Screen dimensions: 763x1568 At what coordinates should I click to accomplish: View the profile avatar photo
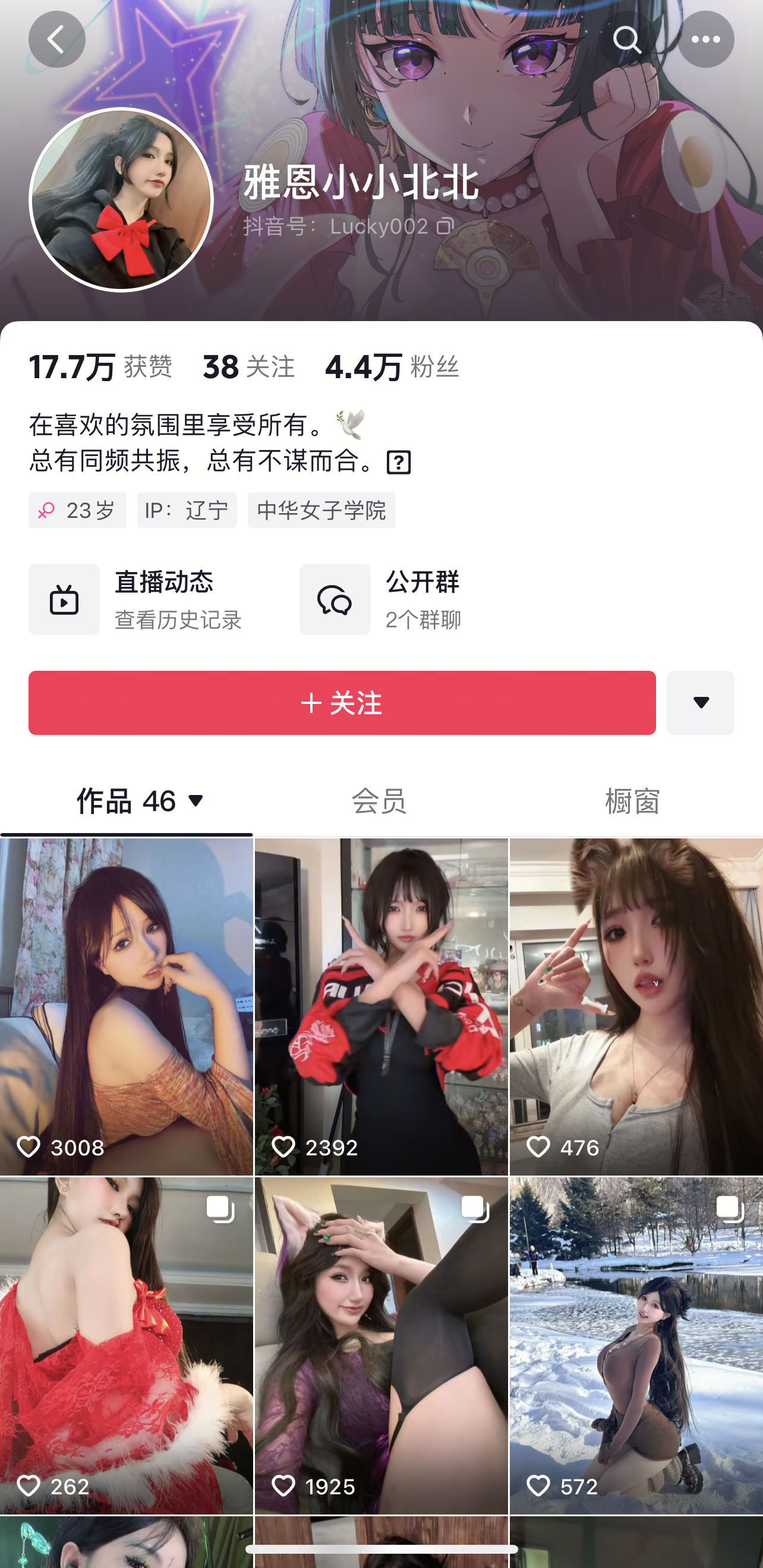point(121,200)
